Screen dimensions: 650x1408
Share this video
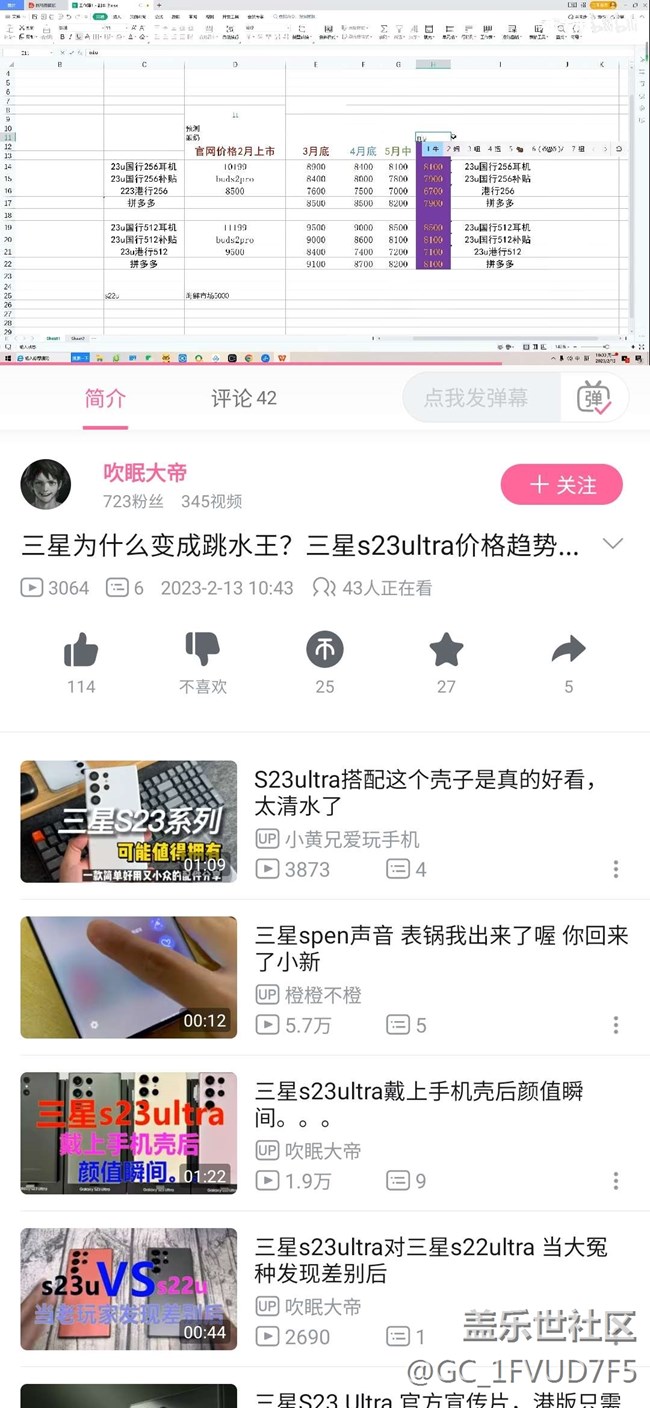[568, 651]
